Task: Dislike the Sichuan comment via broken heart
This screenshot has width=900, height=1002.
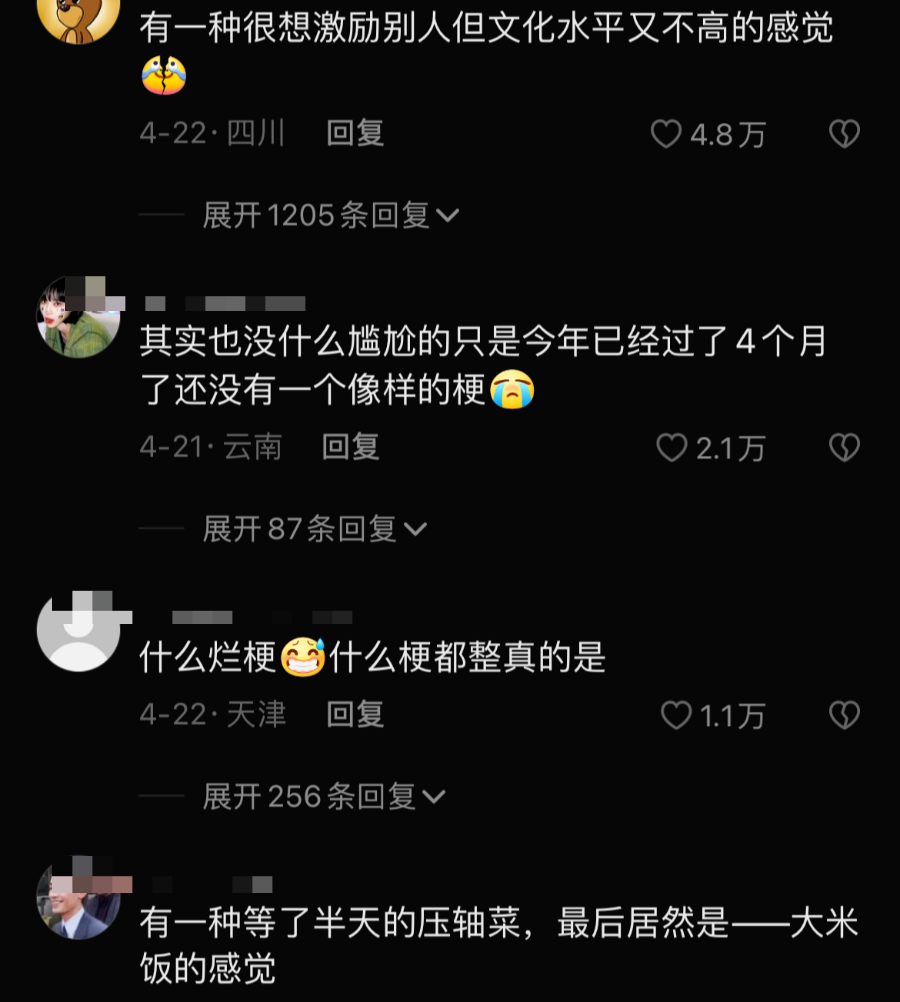Action: 844,134
